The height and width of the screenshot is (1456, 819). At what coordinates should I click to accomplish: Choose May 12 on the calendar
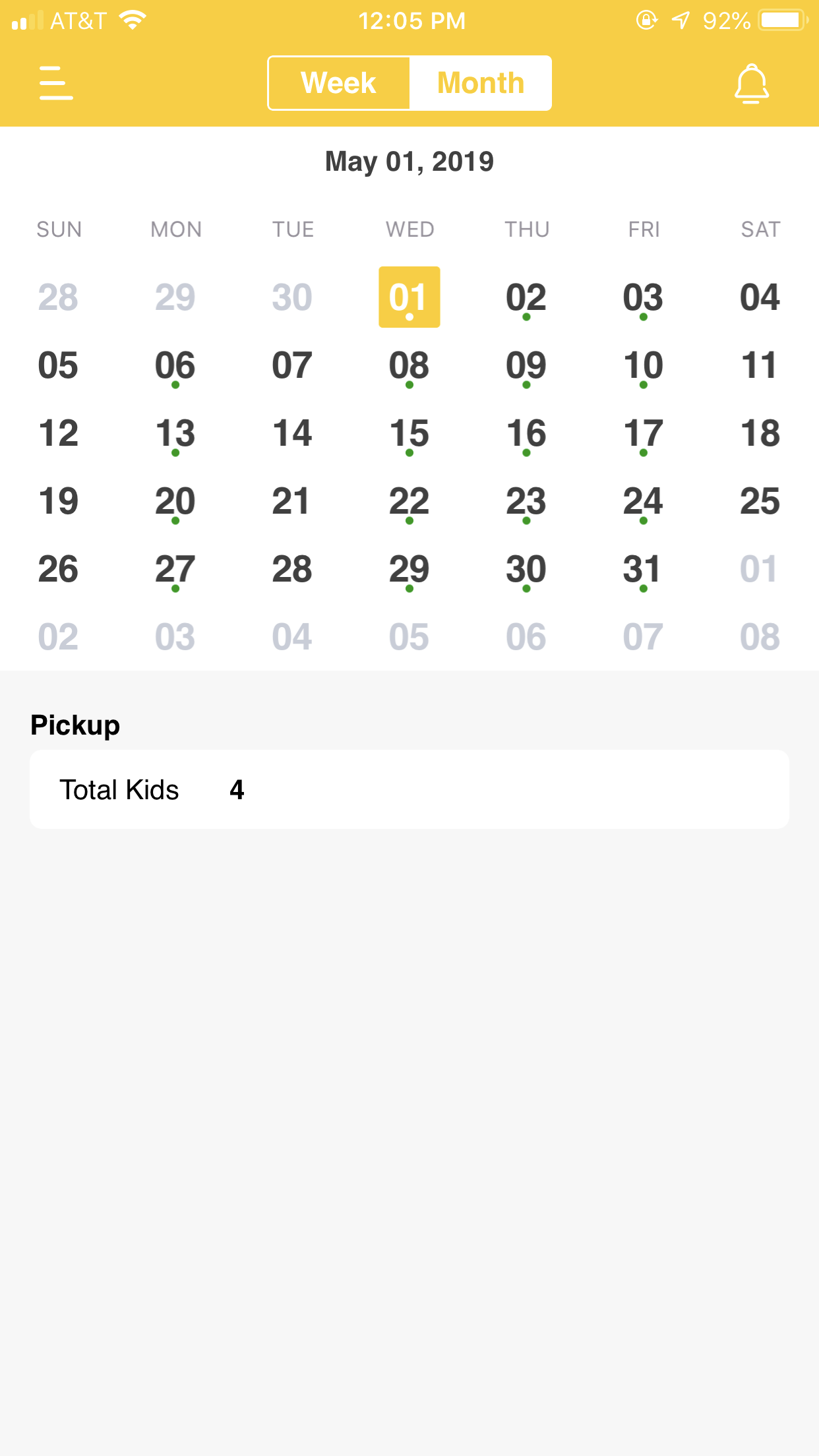tap(58, 433)
